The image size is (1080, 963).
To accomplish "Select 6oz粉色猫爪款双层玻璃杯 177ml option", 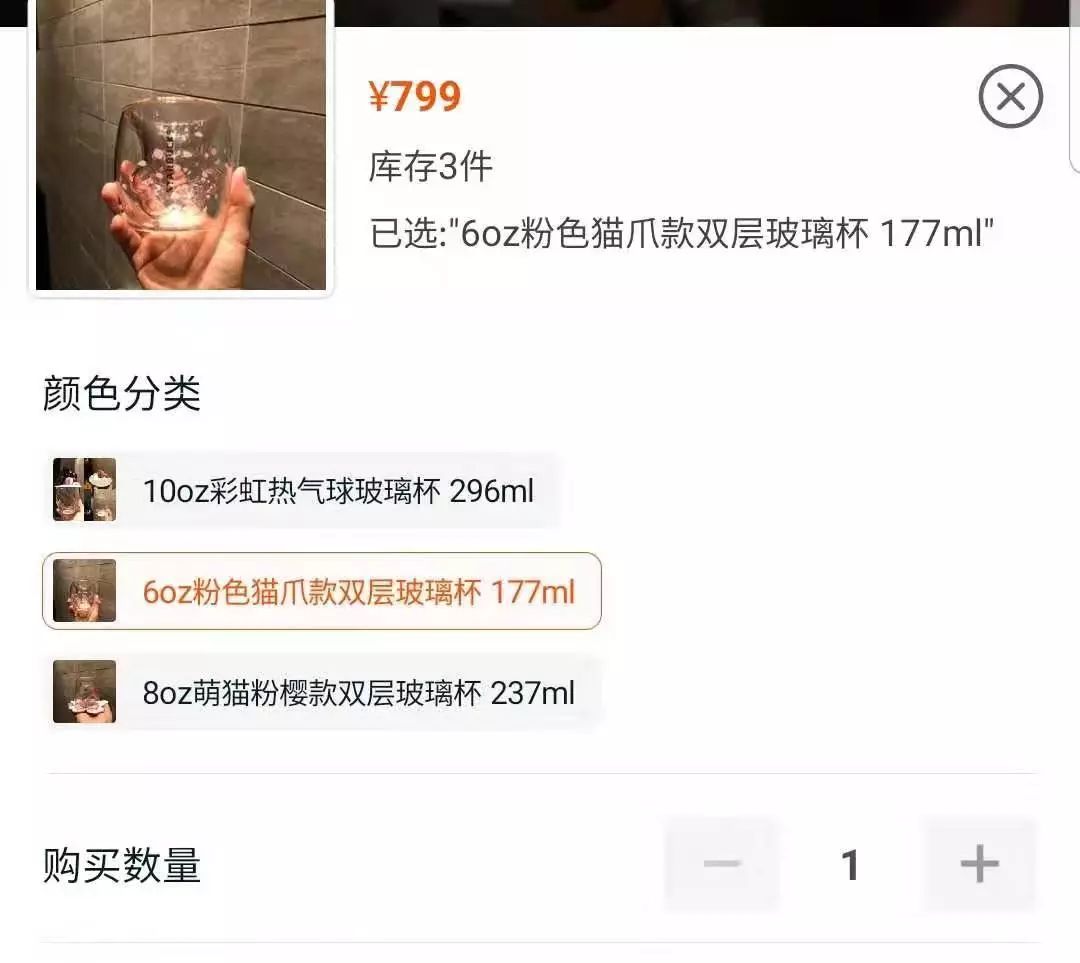I will coord(321,591).
